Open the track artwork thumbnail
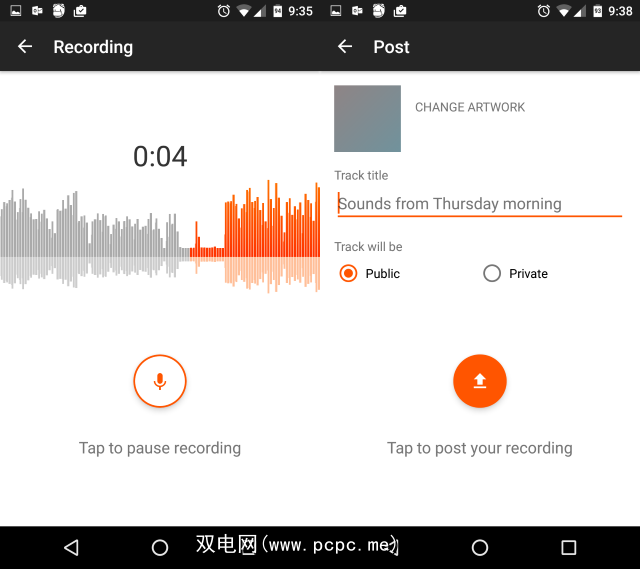The image size is (640, 569). click(x=367, y=118)
